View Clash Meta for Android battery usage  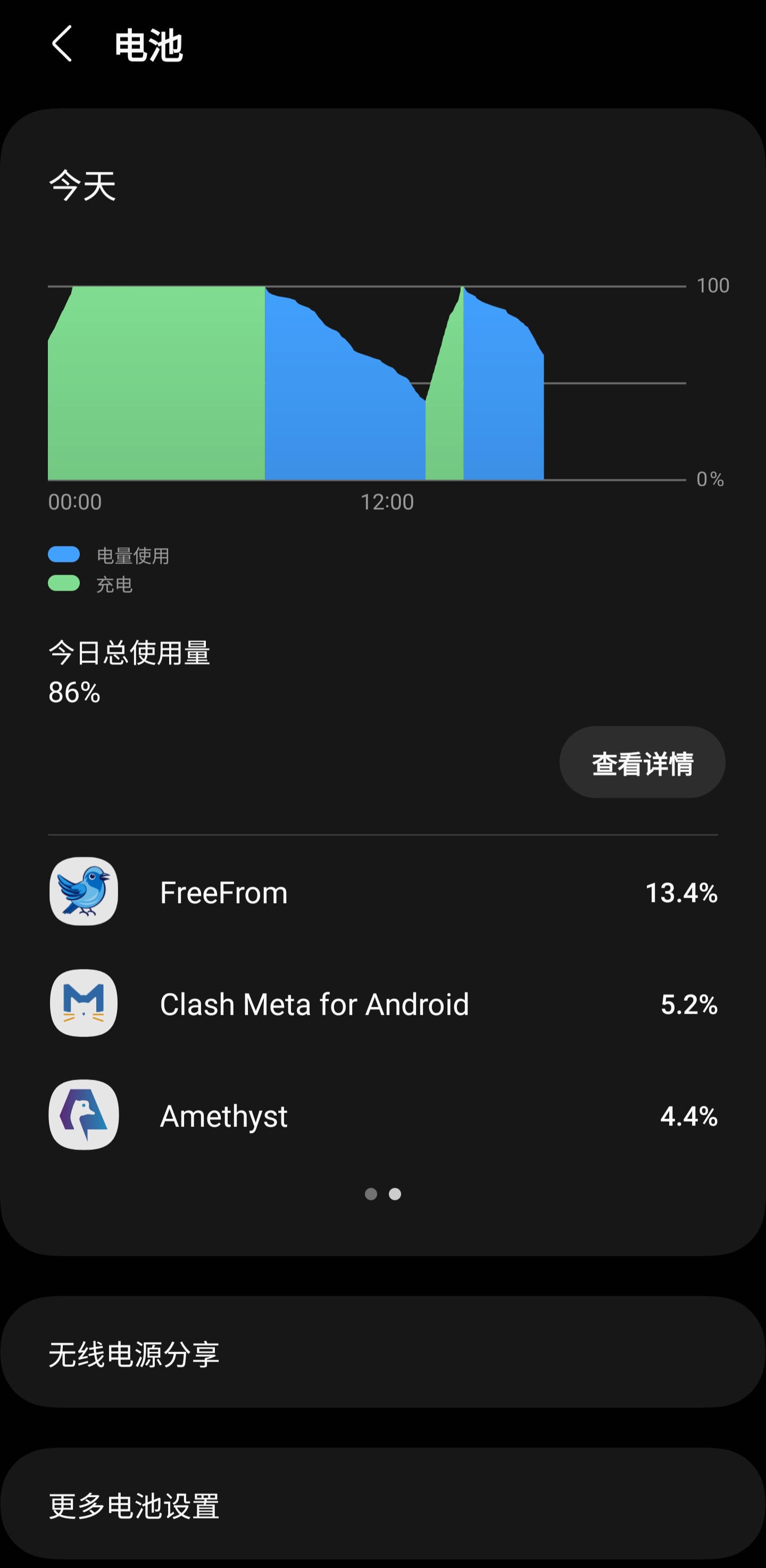point(382,1003)
